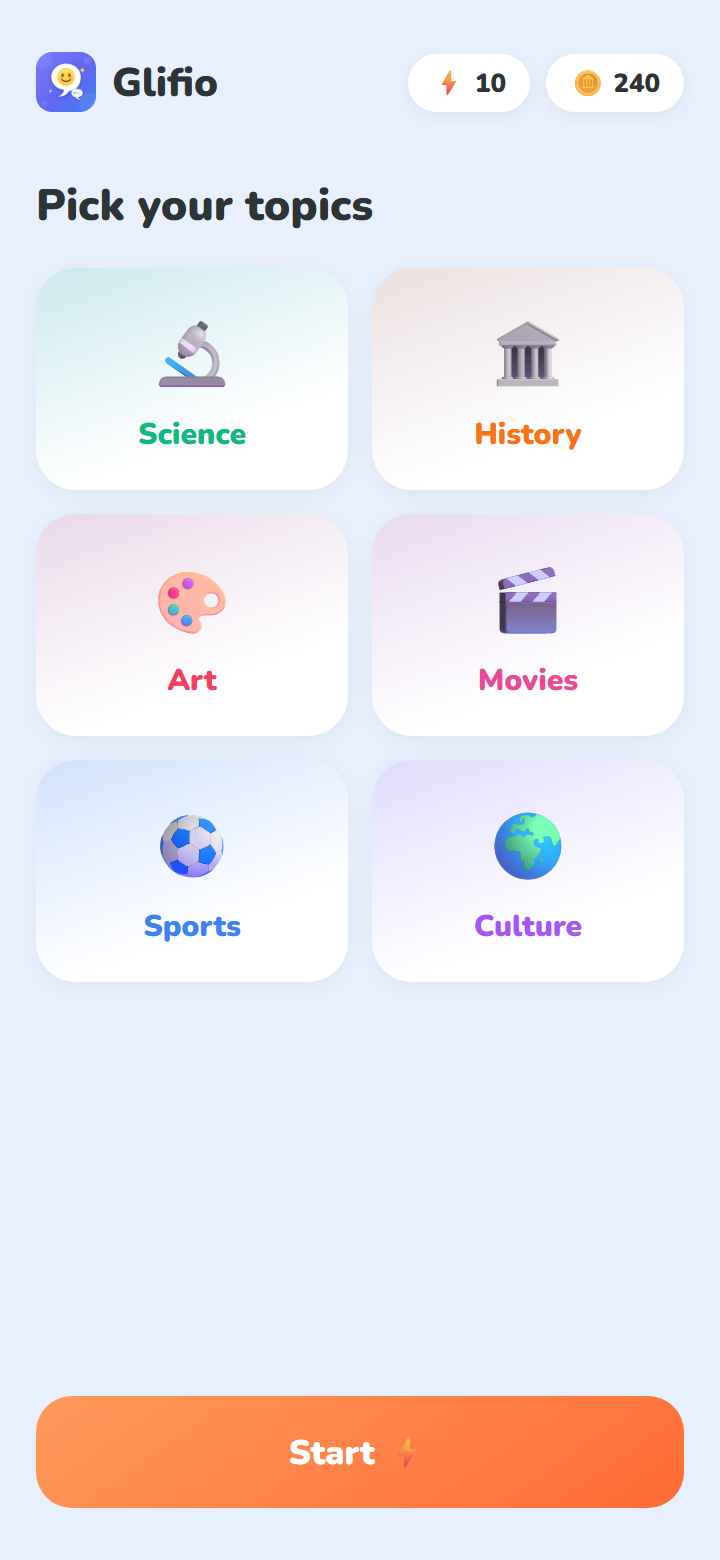
Task: Tap the Sports topic card
Action: 192,871
